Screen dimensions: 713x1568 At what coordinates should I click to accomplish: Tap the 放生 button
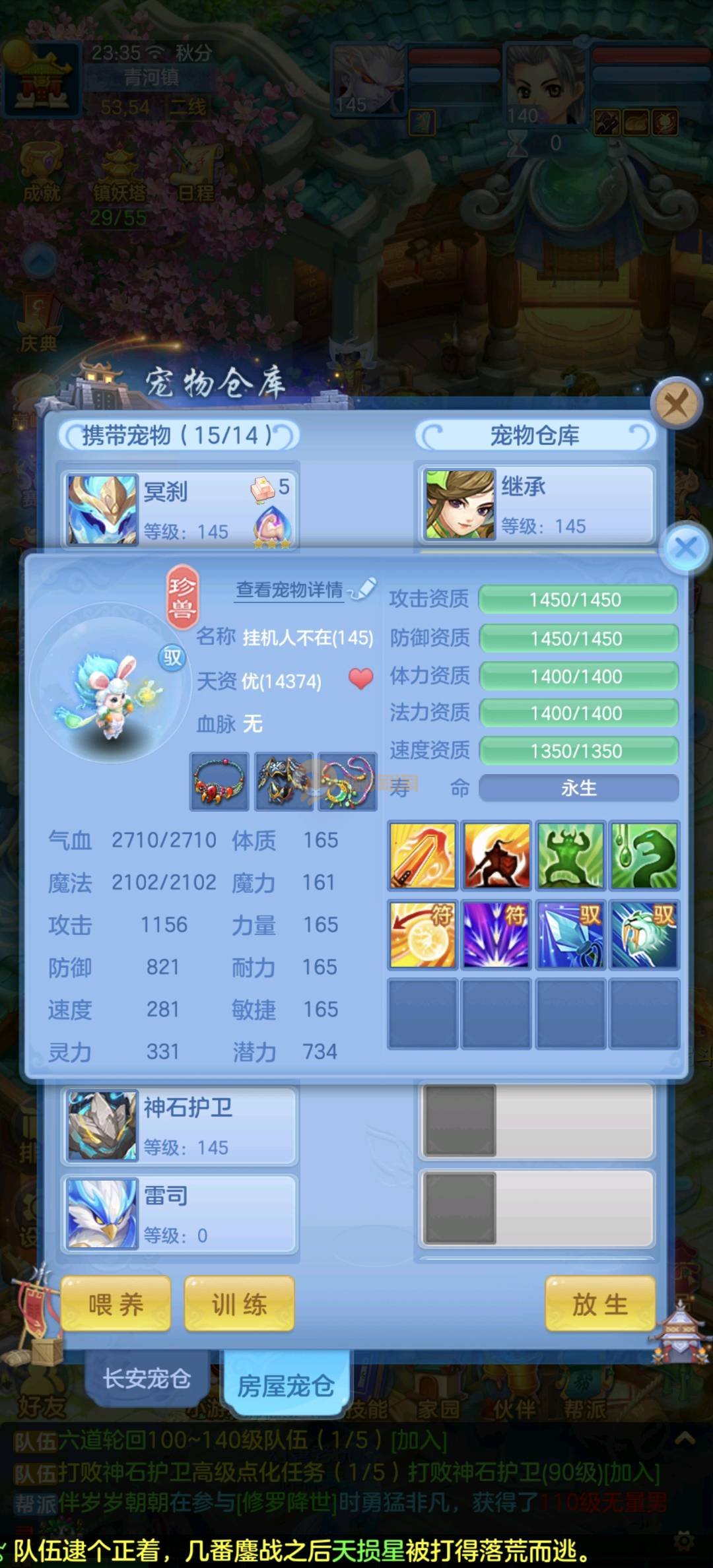tap(599, 1304)
